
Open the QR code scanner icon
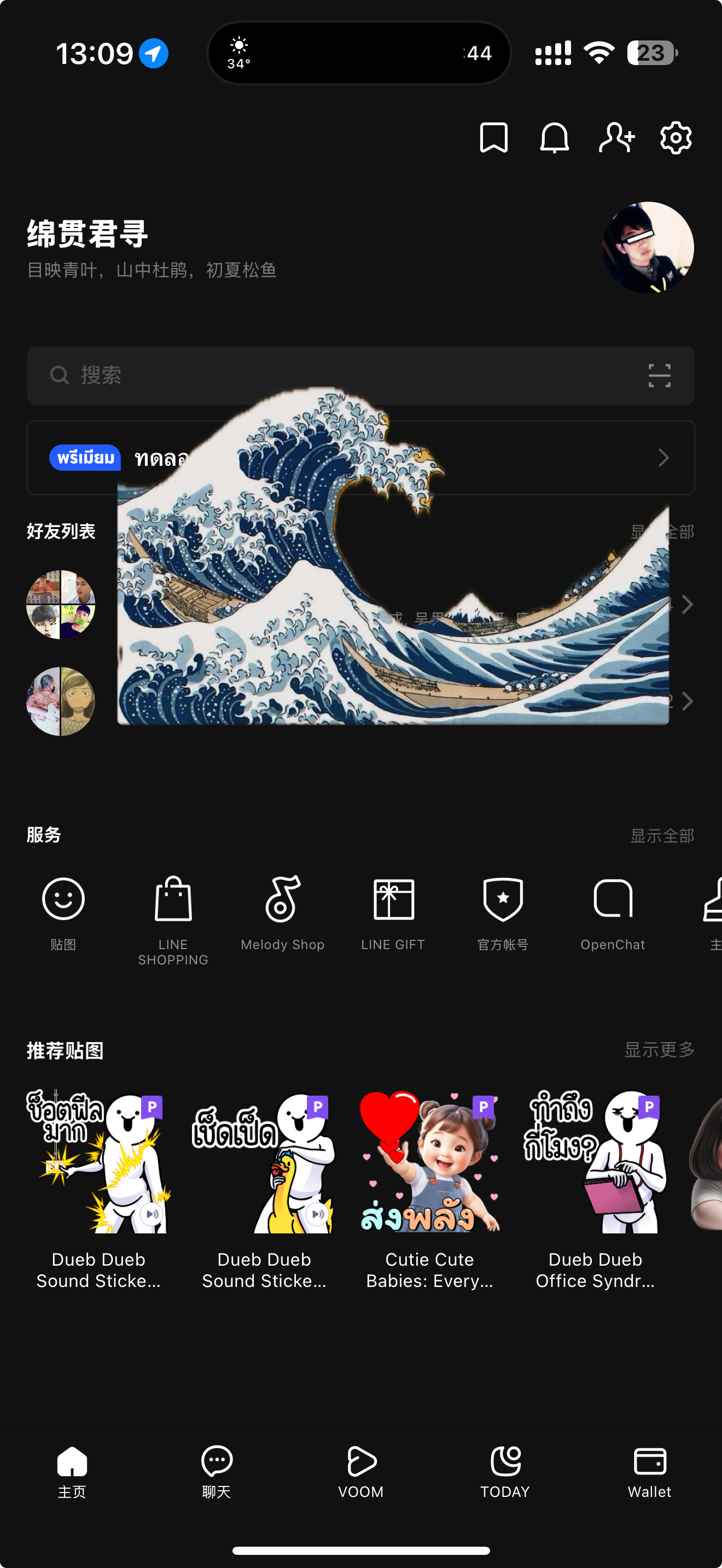659,375
